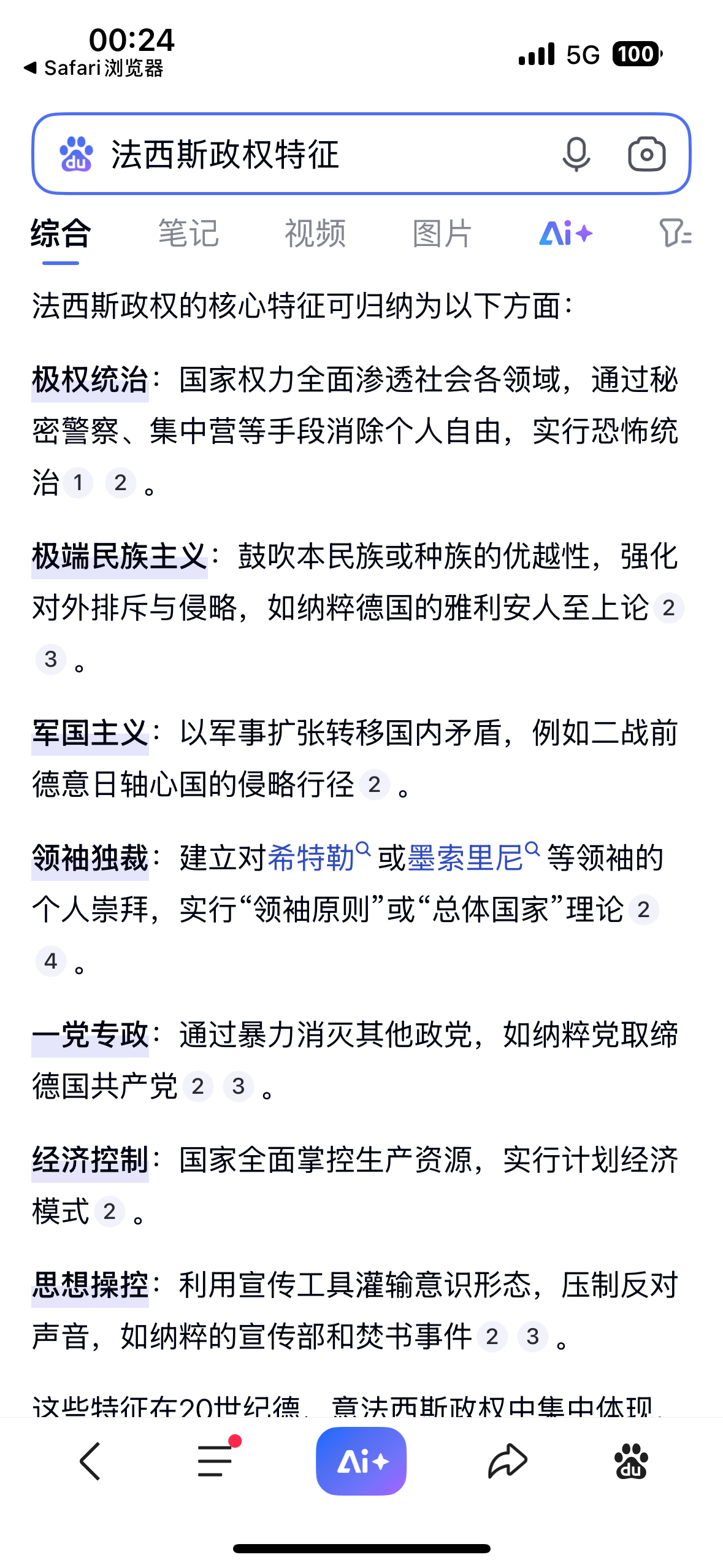Switch to the 图片 tab
Viewport: 723px width, 1568px height.
442,234
